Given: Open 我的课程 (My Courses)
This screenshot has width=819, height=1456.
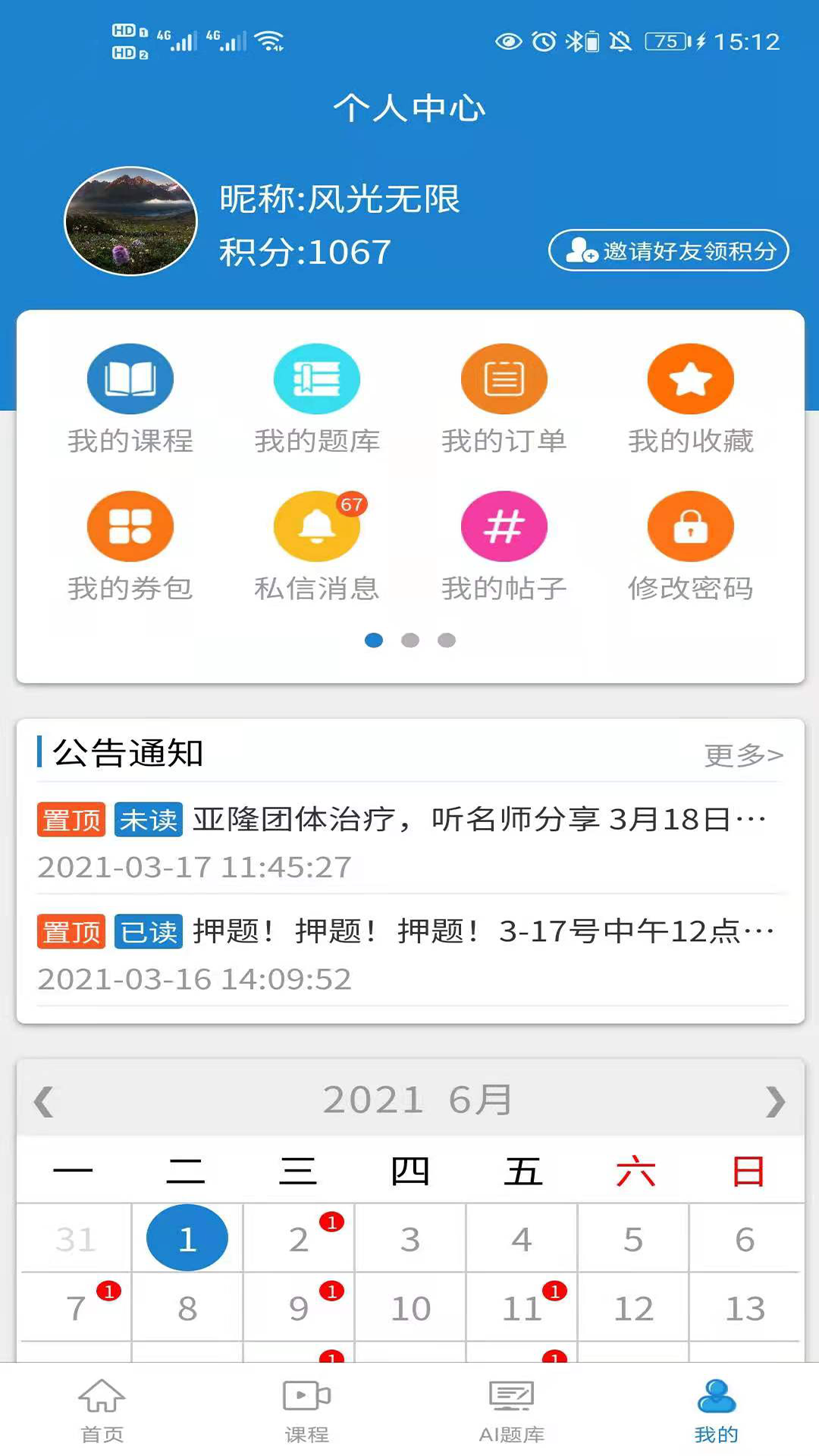Looking at the screenshot, I should [x=130, y=394].
